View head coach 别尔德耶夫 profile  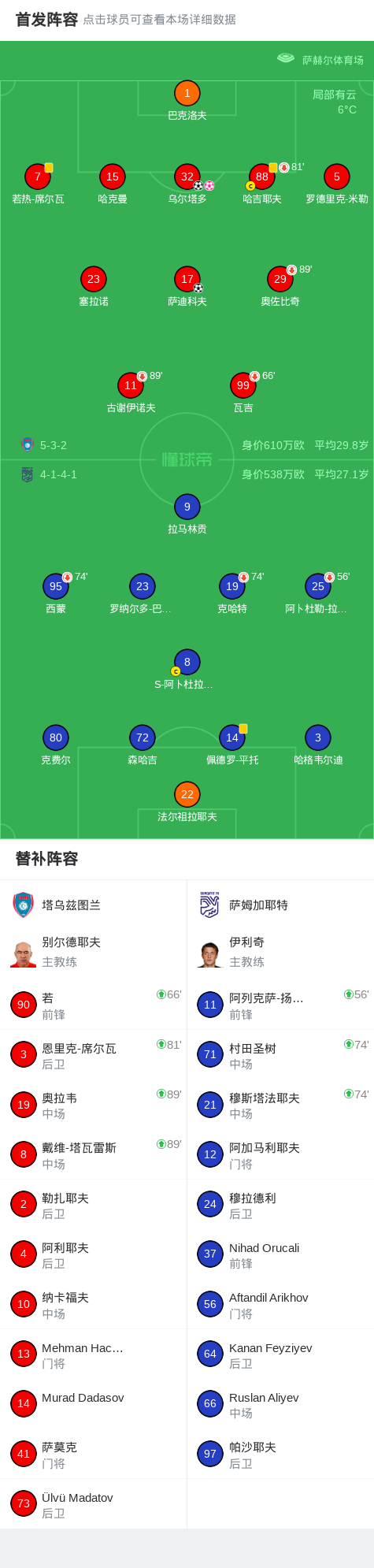click(94, 952)
